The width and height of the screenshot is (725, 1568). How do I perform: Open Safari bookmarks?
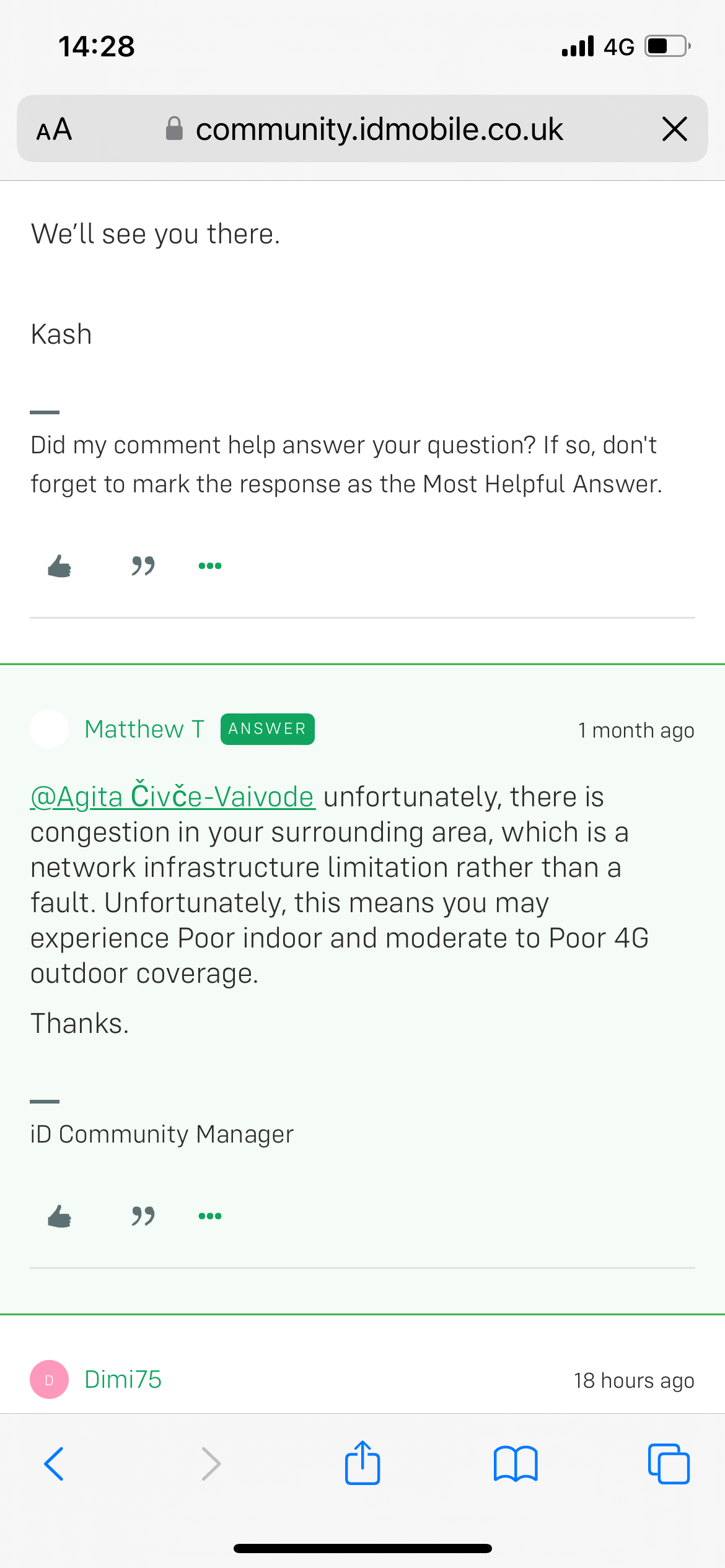point(516,1464)
